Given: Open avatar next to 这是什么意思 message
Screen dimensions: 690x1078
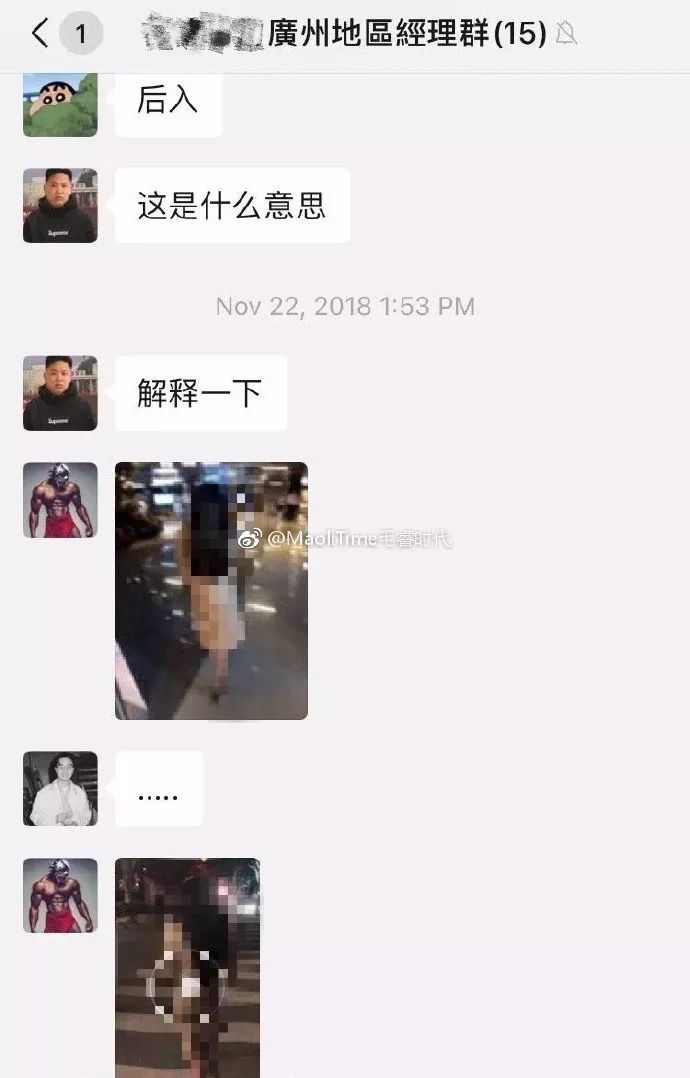Looking at the screenshot, I should [60, 205].
